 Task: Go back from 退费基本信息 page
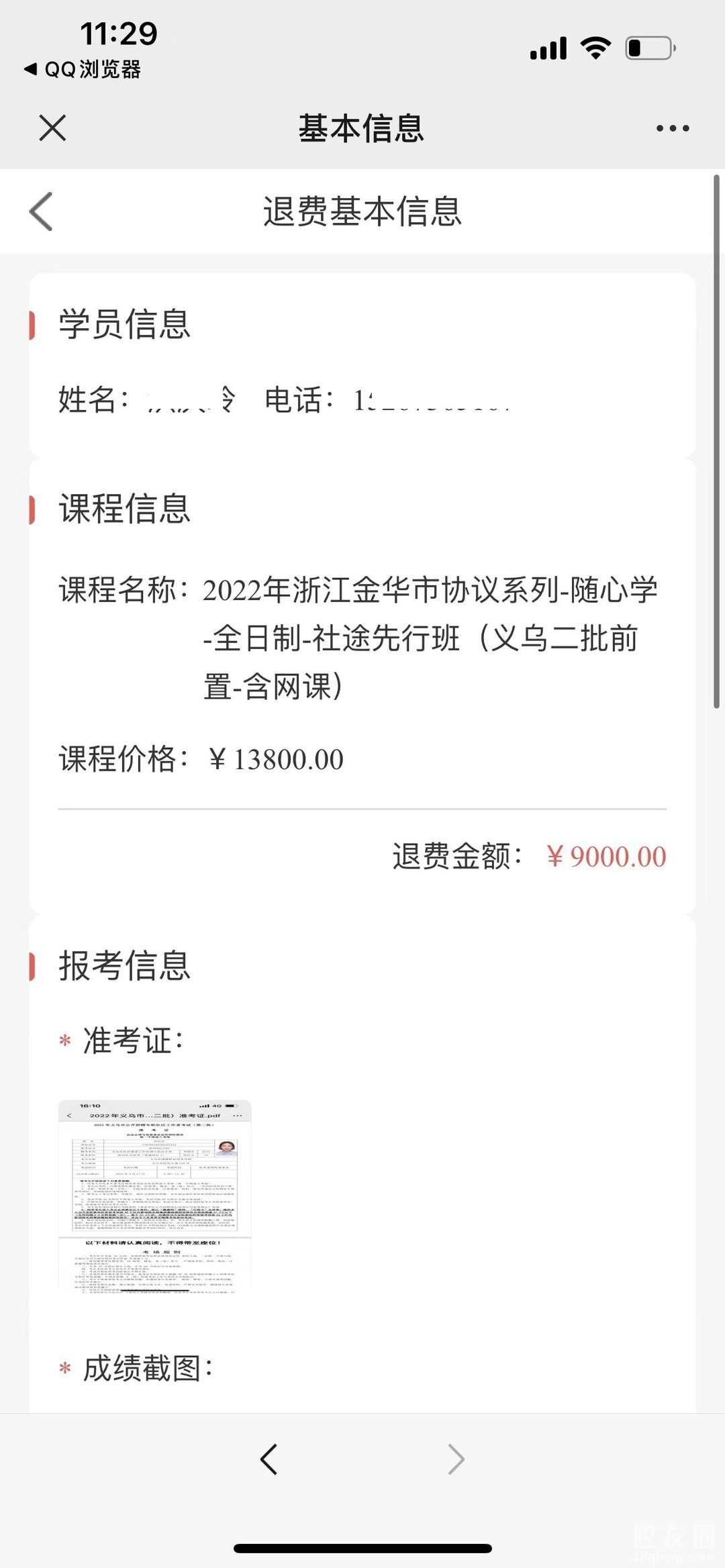click(42, 211)
